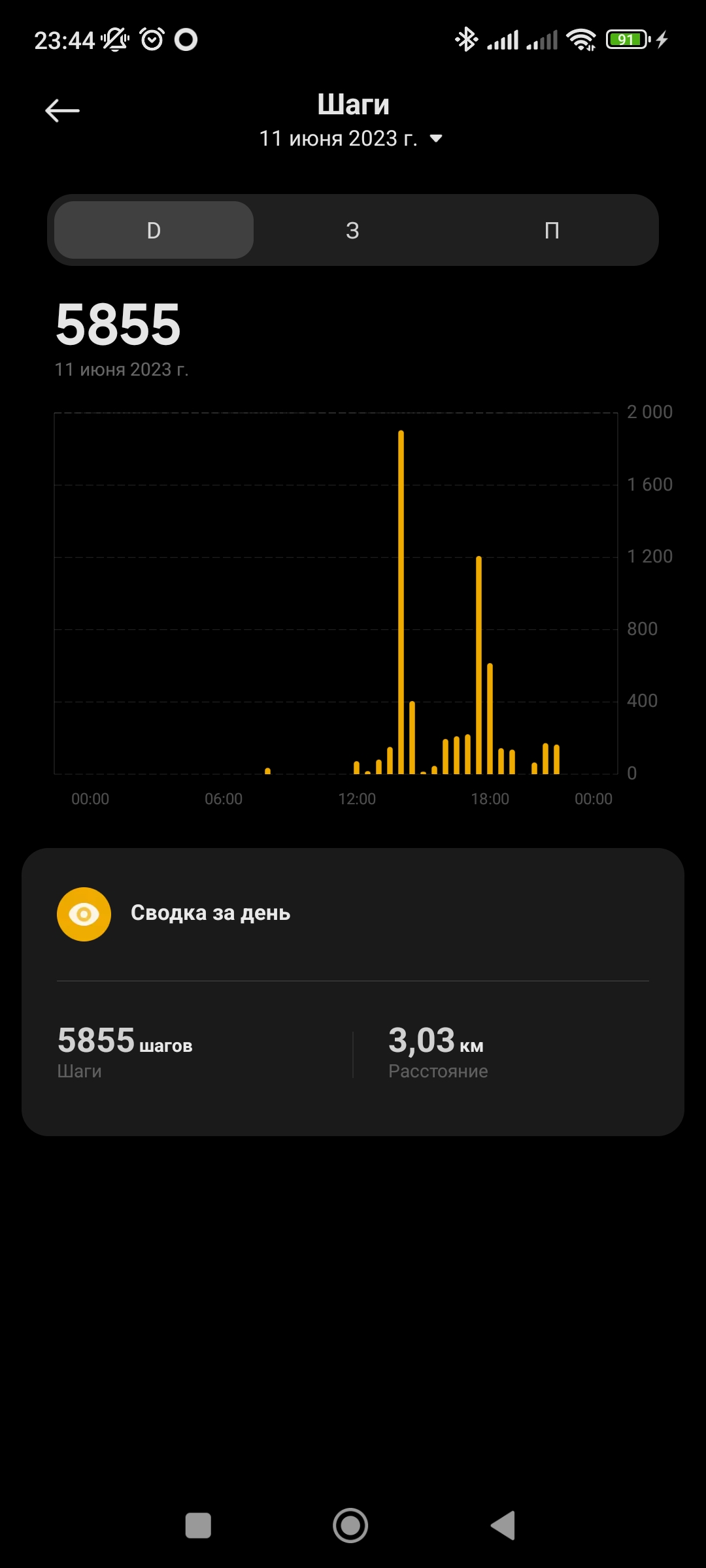Tap the yellow eye icon on Сводка за день
Screen dimensions: 706x1568
pos(84,913)
